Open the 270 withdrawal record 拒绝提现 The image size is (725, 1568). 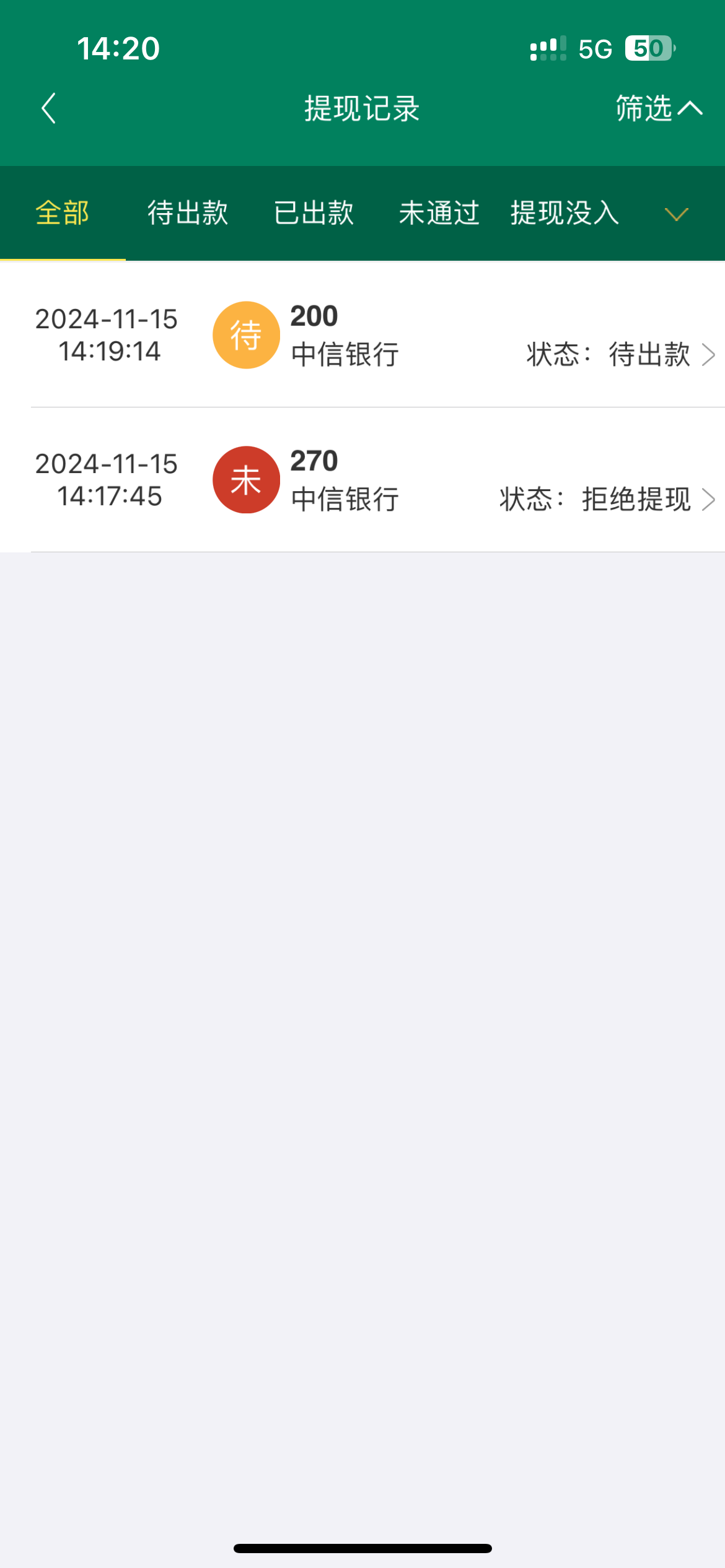362,480
